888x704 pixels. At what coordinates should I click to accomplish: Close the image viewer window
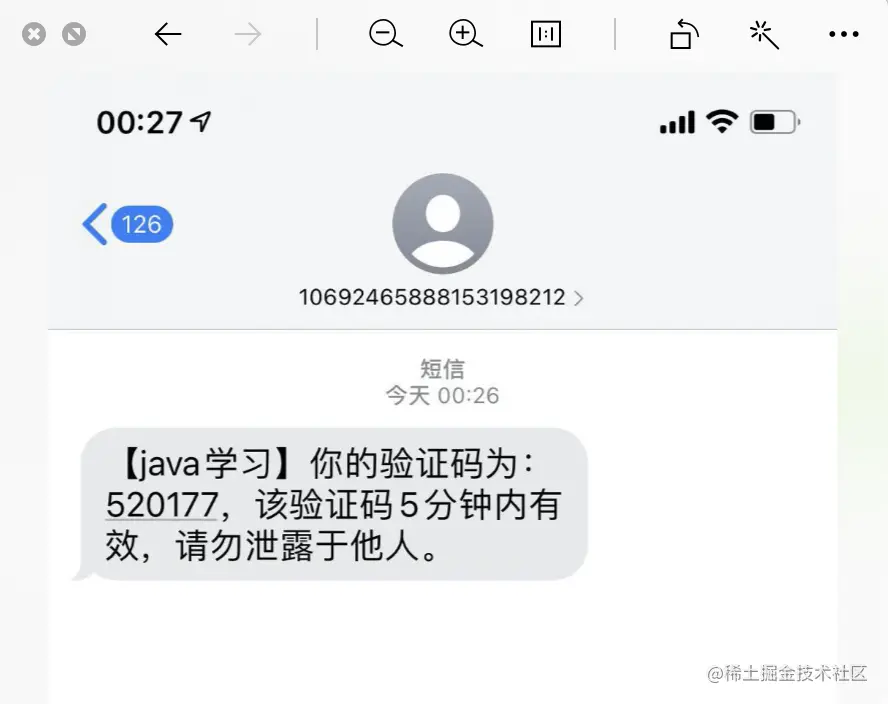(x=34, y=35)
